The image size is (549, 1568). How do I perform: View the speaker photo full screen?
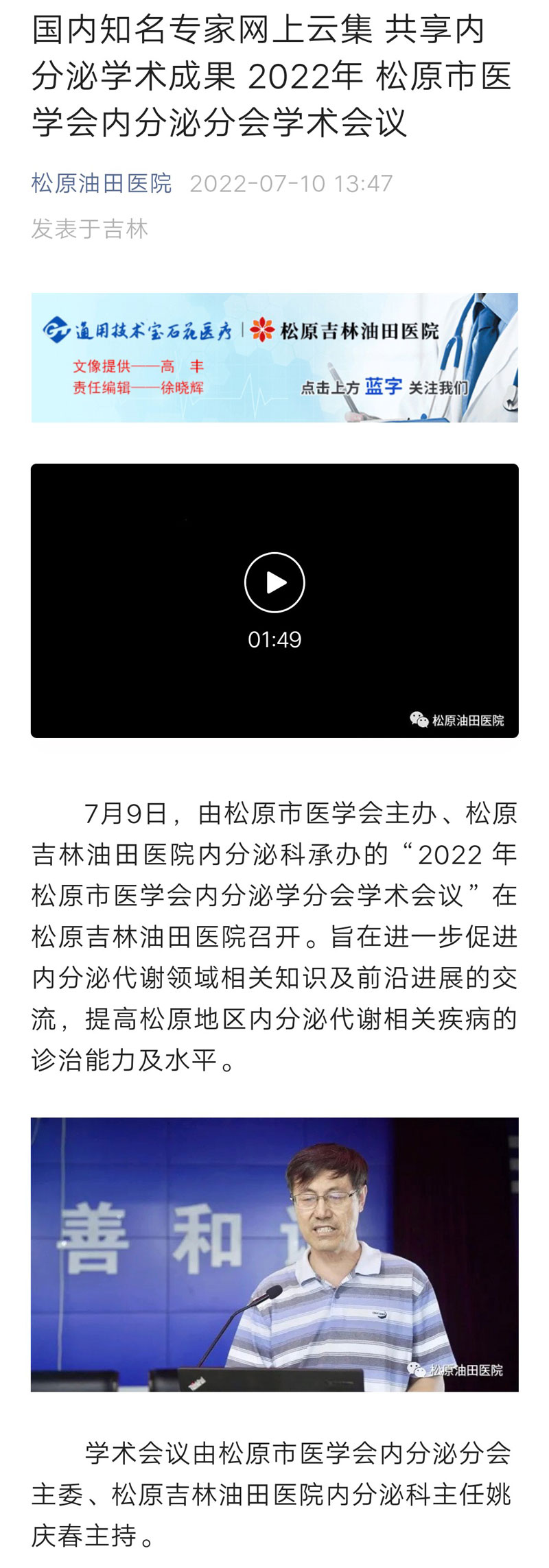(x=274, y=1254)
